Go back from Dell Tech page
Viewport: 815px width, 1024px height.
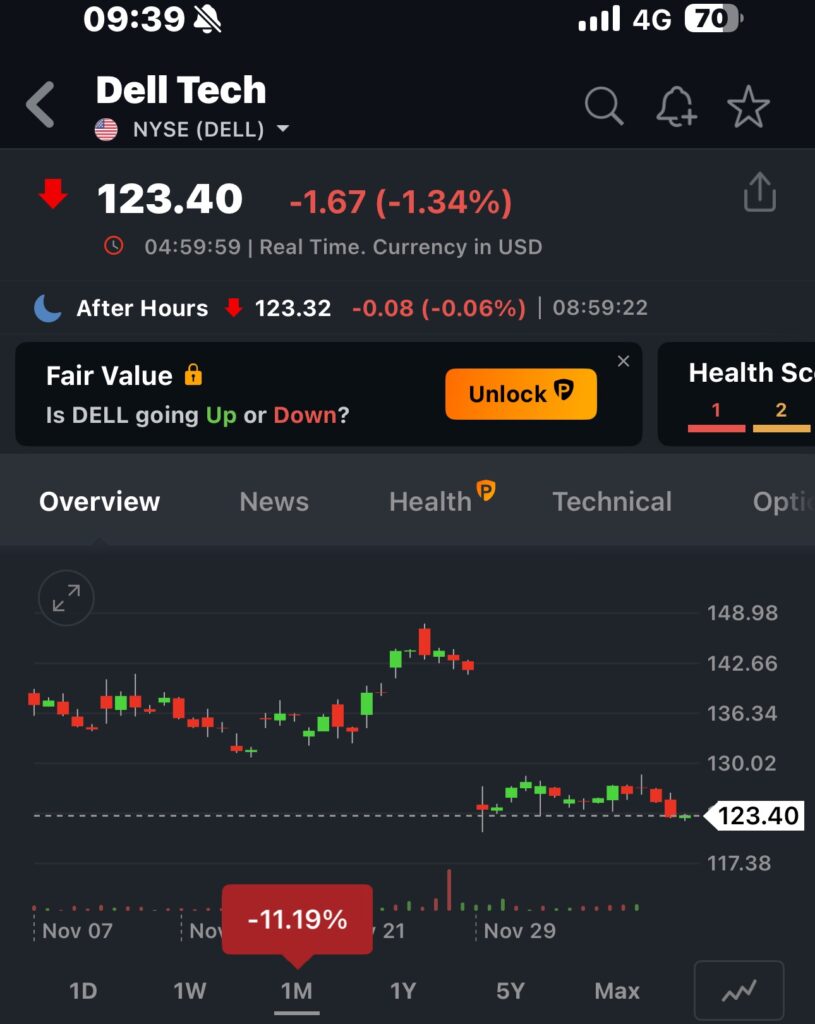tap(41, 105)
